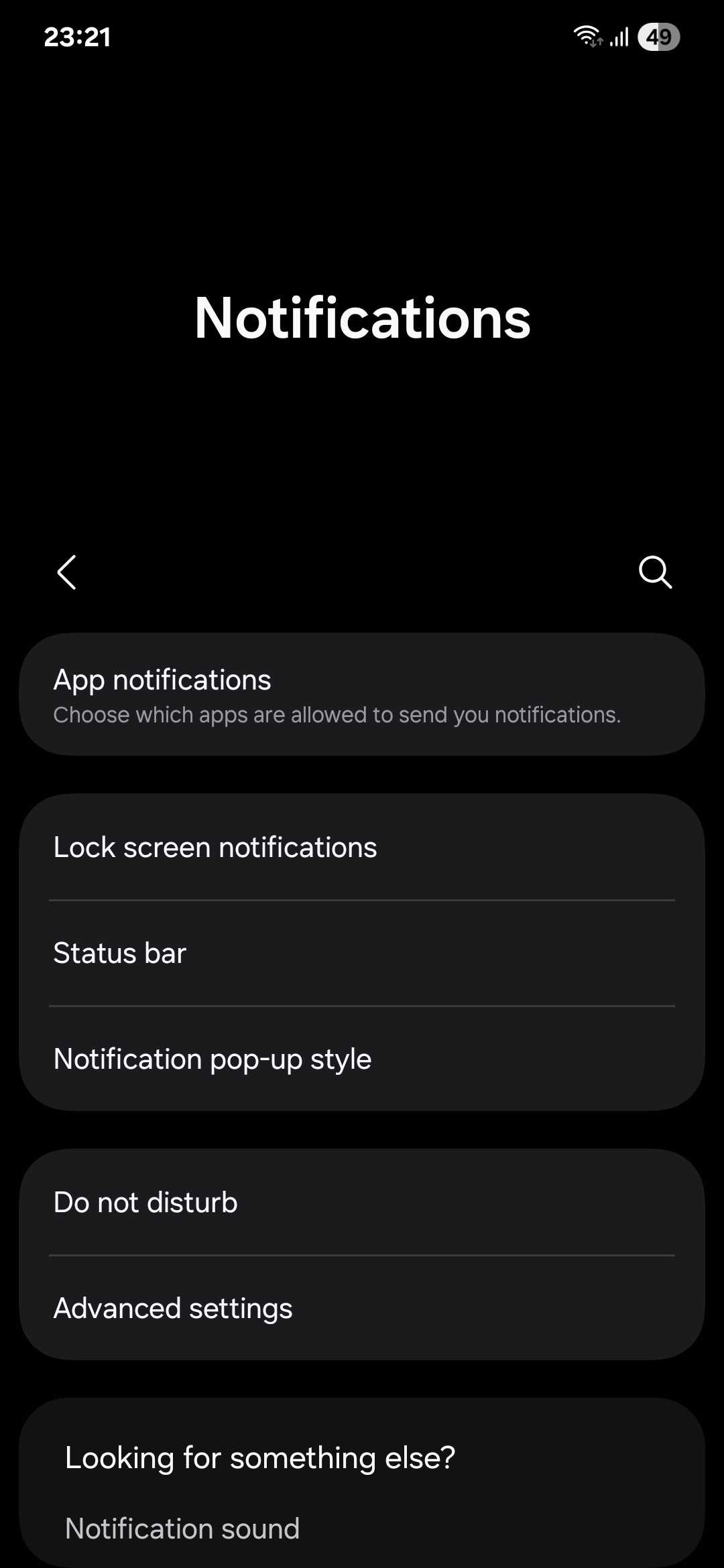This screenshot has height=1568, width=724.
Task: Open Notification pop-up style
Action: coord(362,1059)
